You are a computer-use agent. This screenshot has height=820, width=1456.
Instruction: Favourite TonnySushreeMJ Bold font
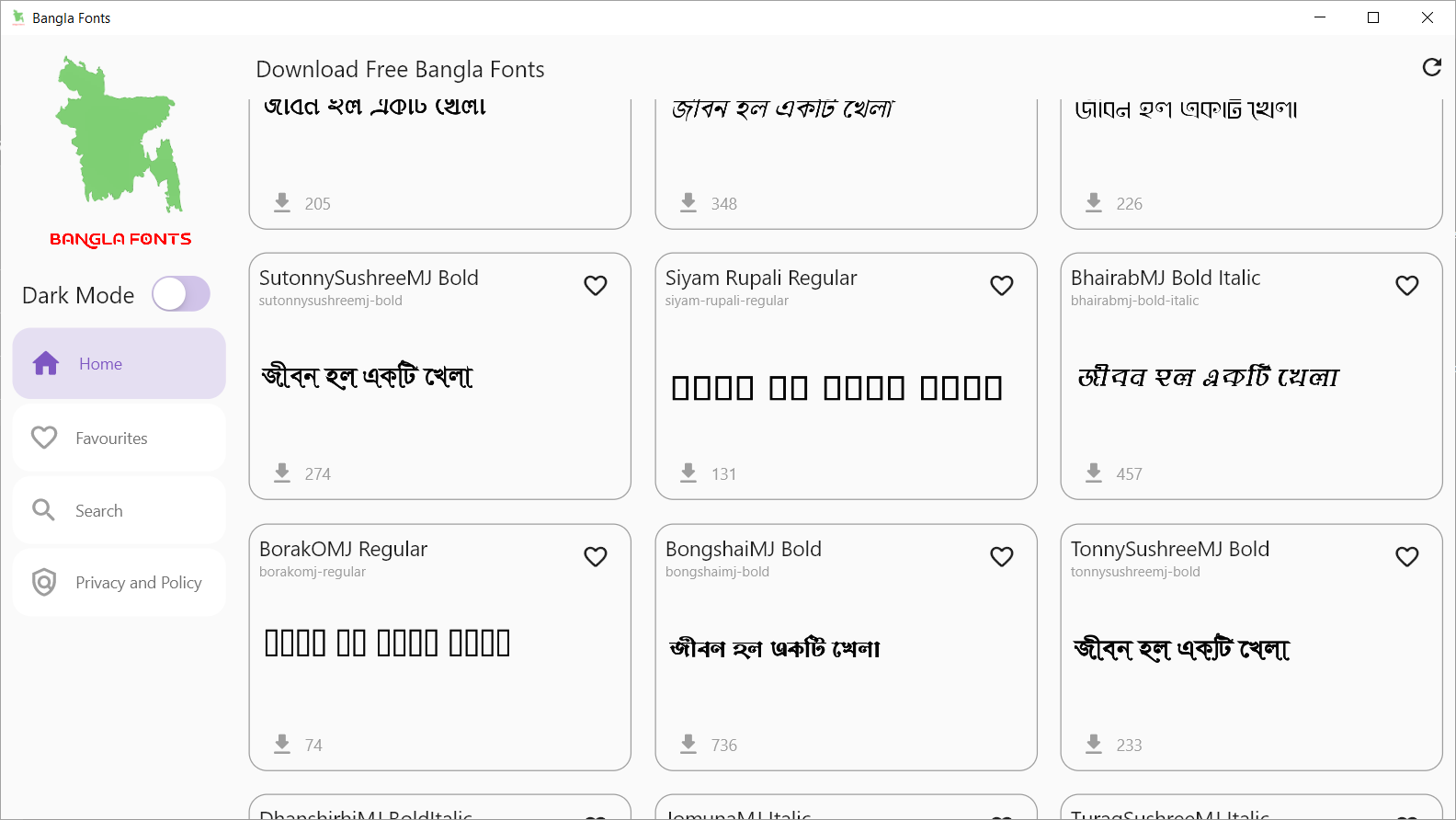1406,557
